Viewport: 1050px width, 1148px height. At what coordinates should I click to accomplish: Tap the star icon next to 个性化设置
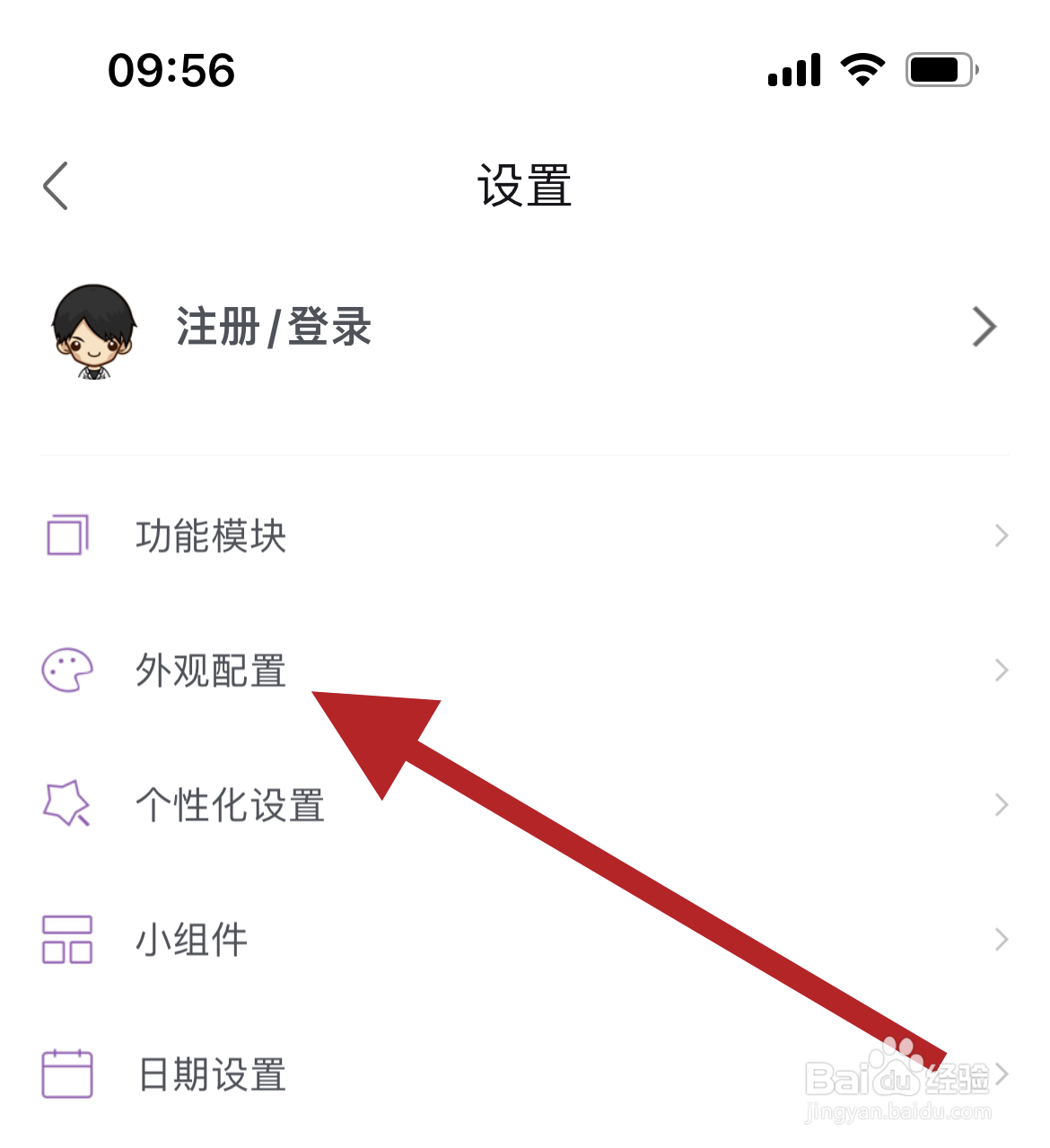click(67, 805)
